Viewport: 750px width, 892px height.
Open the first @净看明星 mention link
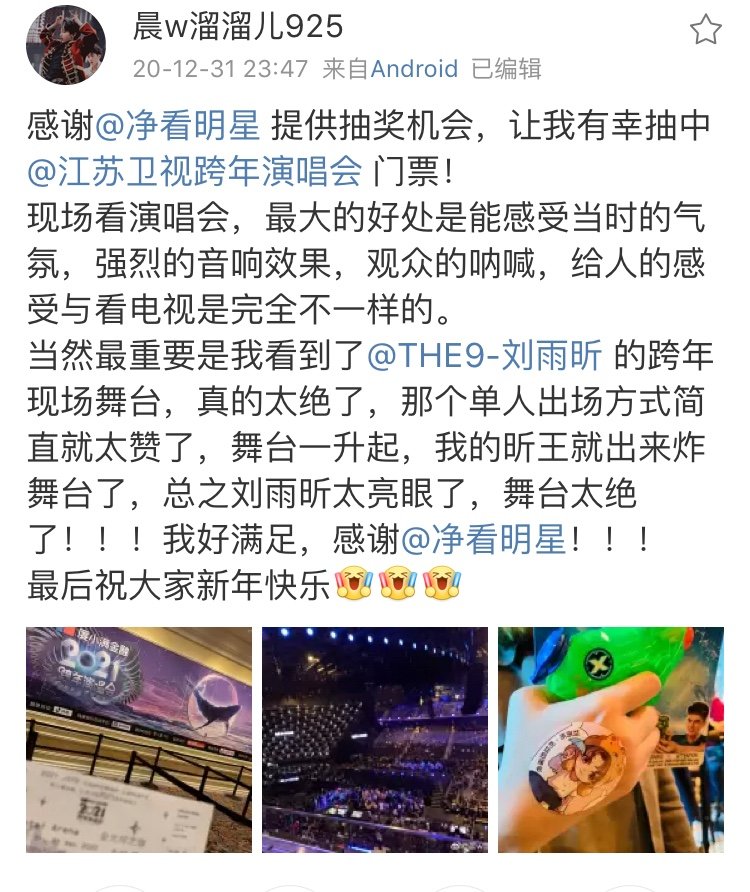coord(177,126)
